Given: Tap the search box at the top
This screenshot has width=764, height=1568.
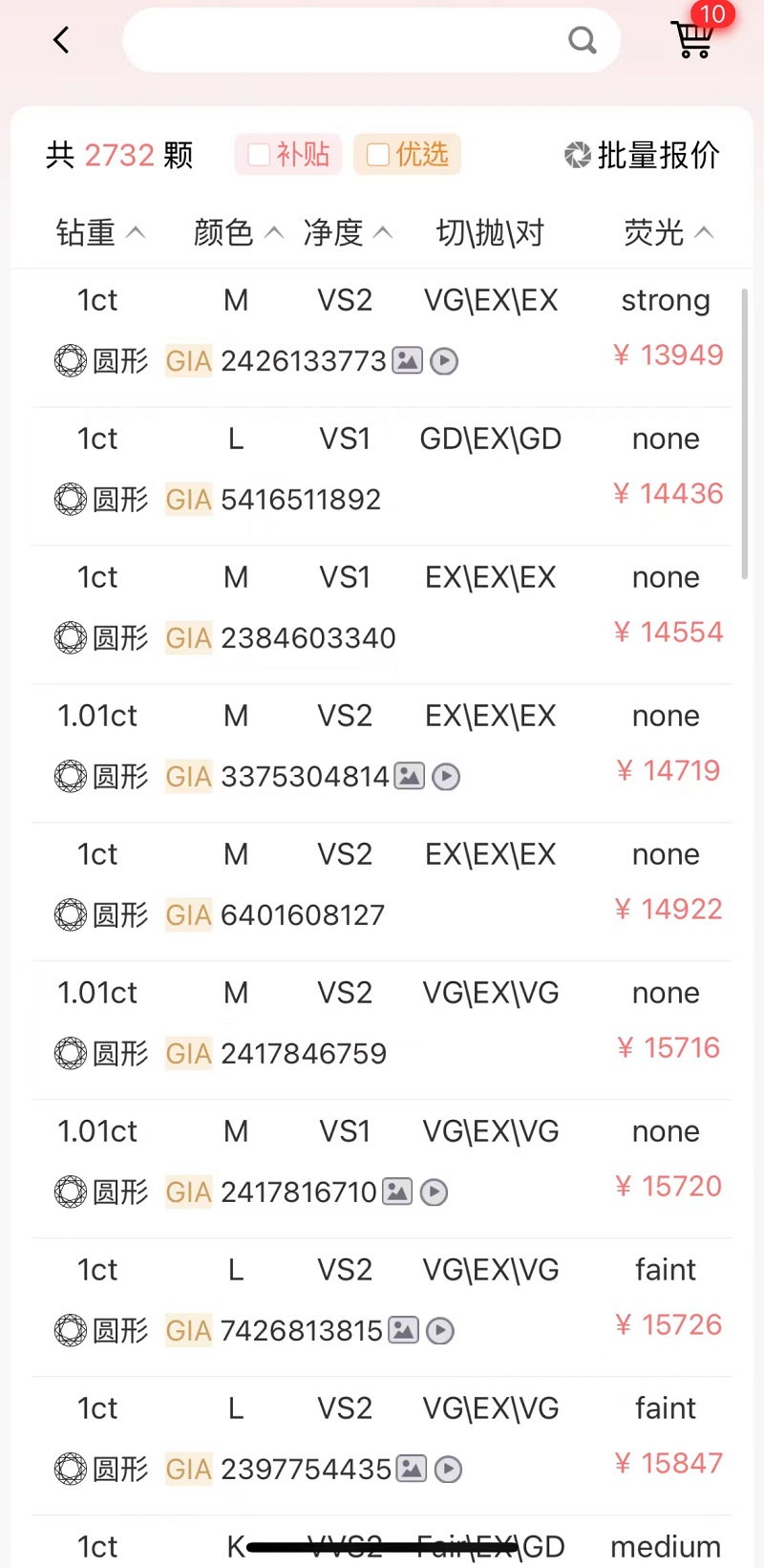Looking at the screenshot, I should coord(353,40).
